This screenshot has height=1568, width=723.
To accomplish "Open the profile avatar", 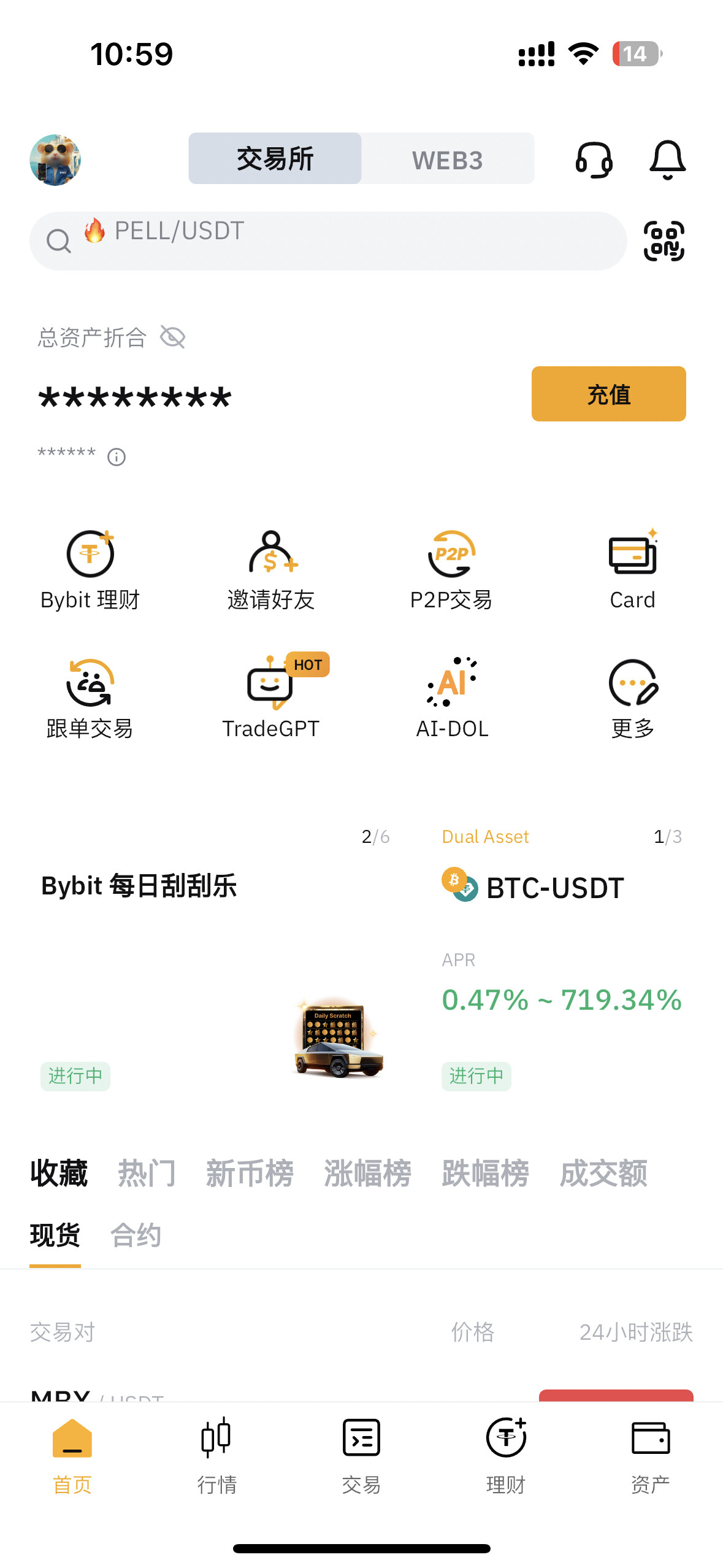I will pyautogui.click(x=55, y=160).
